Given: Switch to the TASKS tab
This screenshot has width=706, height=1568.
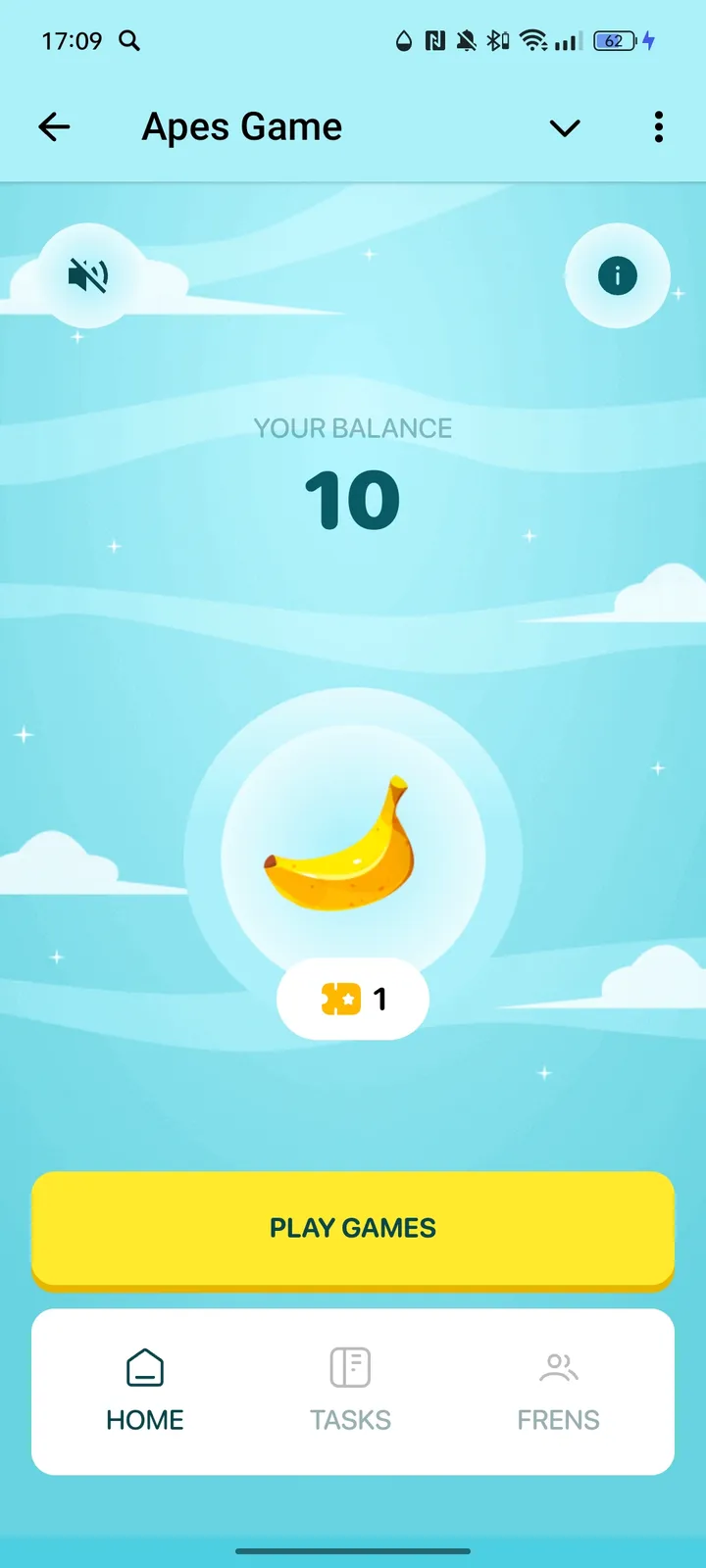Looking at the screenshot, I should coord(350,1392).
